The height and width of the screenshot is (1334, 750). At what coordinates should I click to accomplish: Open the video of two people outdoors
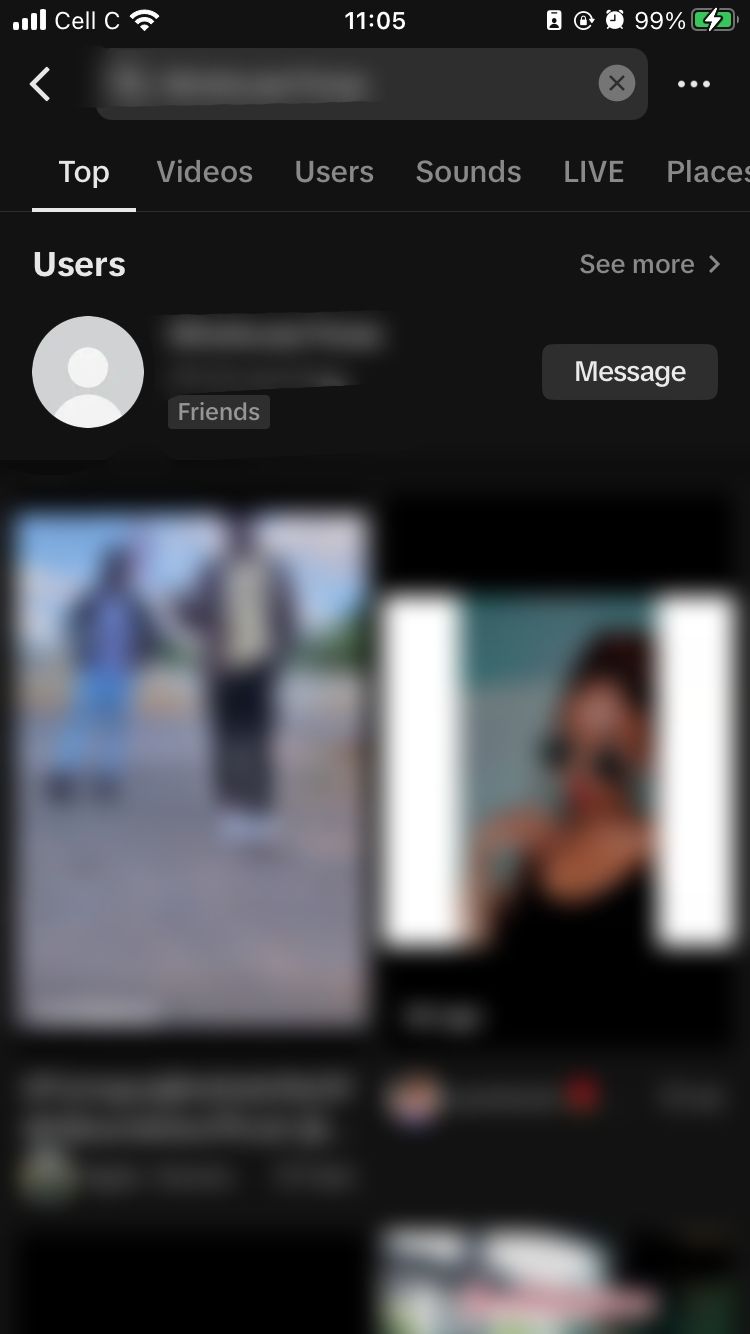click(x=190, y=770)
